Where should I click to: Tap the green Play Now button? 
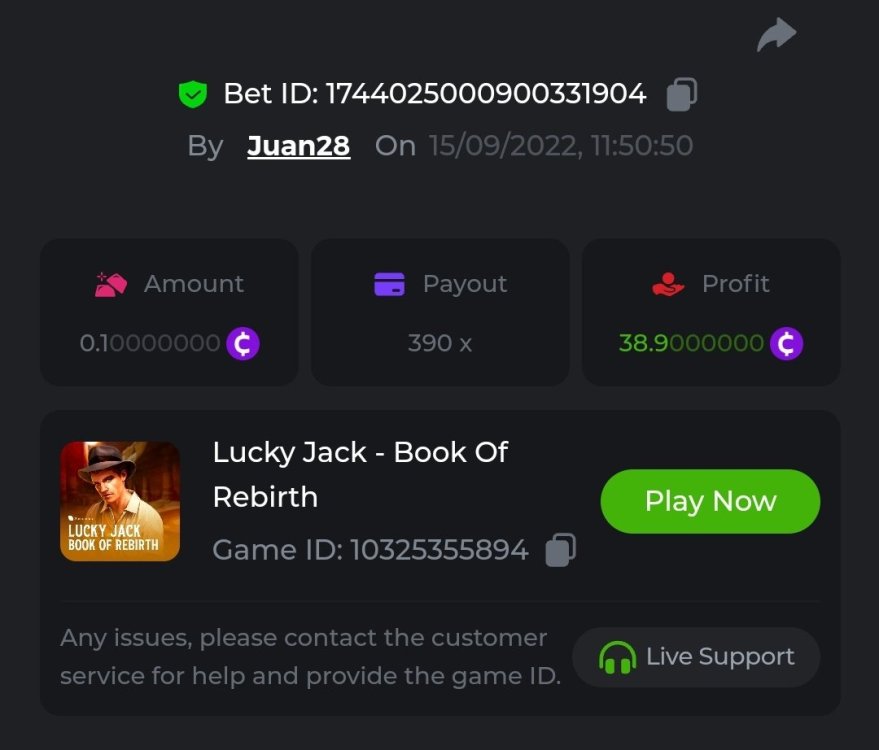(710, 501)
